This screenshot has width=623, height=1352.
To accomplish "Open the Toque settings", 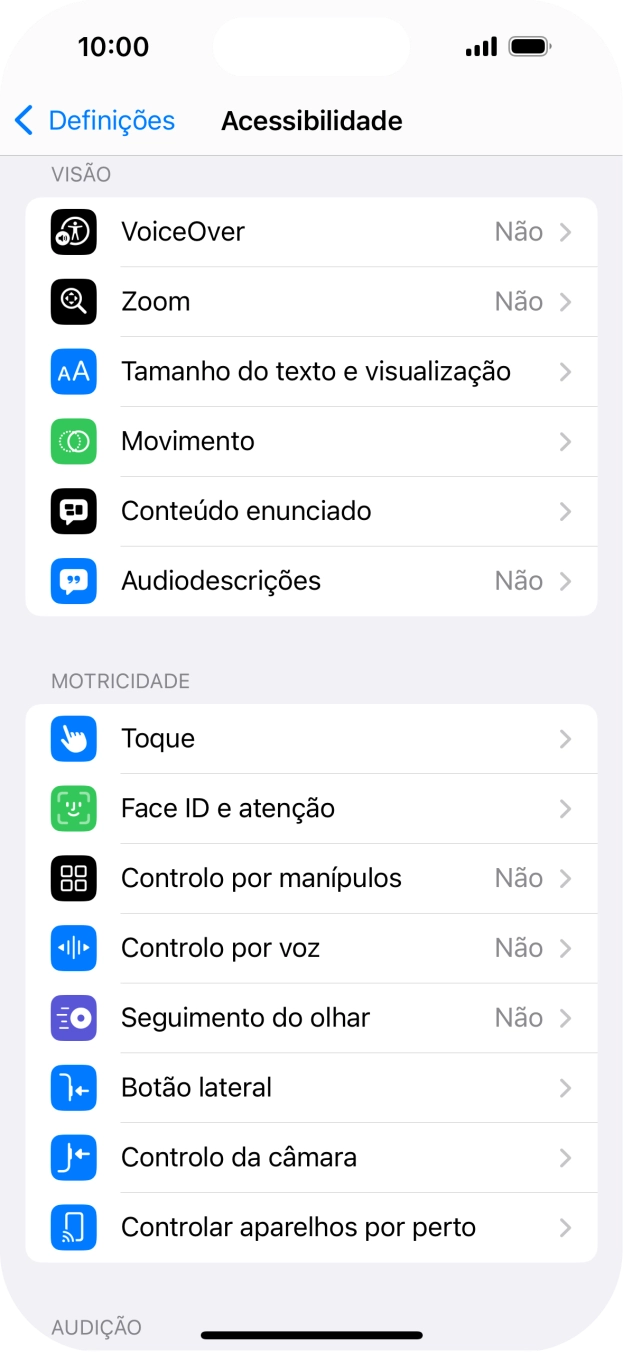I will (311, 739).
